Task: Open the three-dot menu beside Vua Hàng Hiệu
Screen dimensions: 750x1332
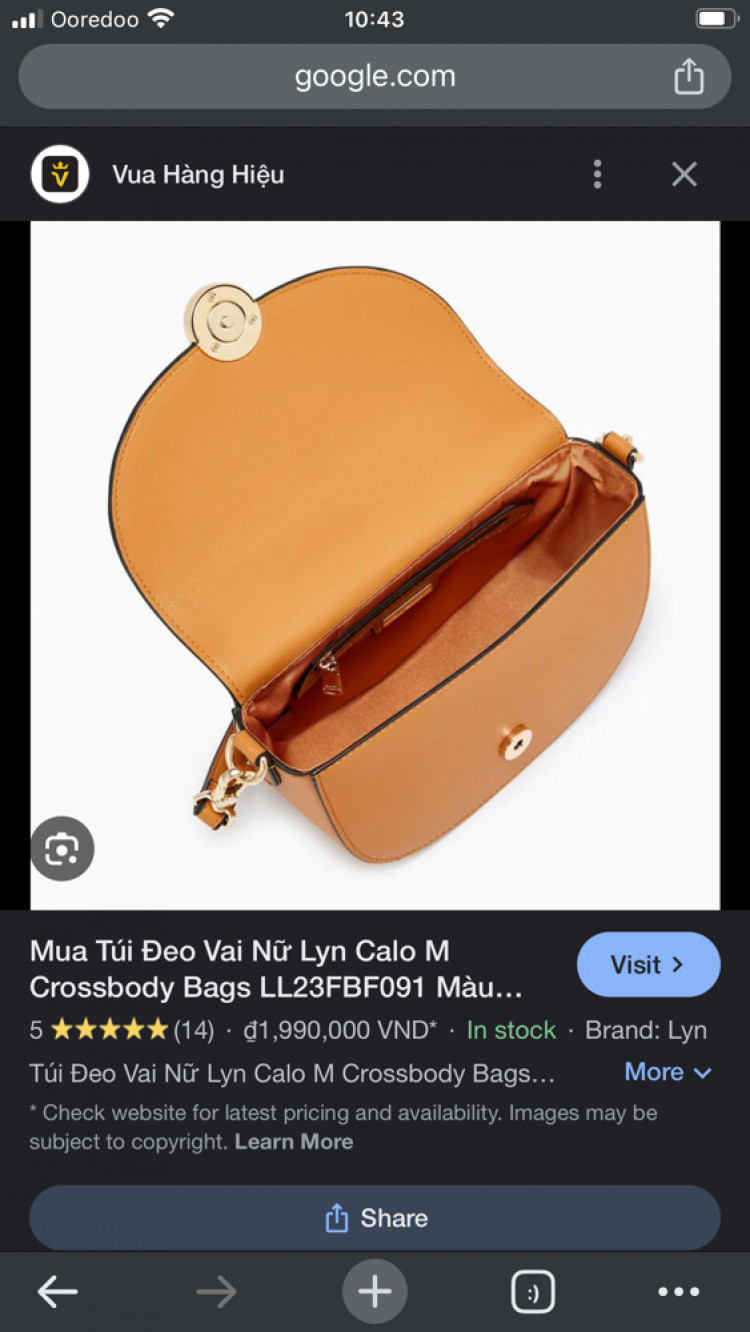Action: pos(597,174)
